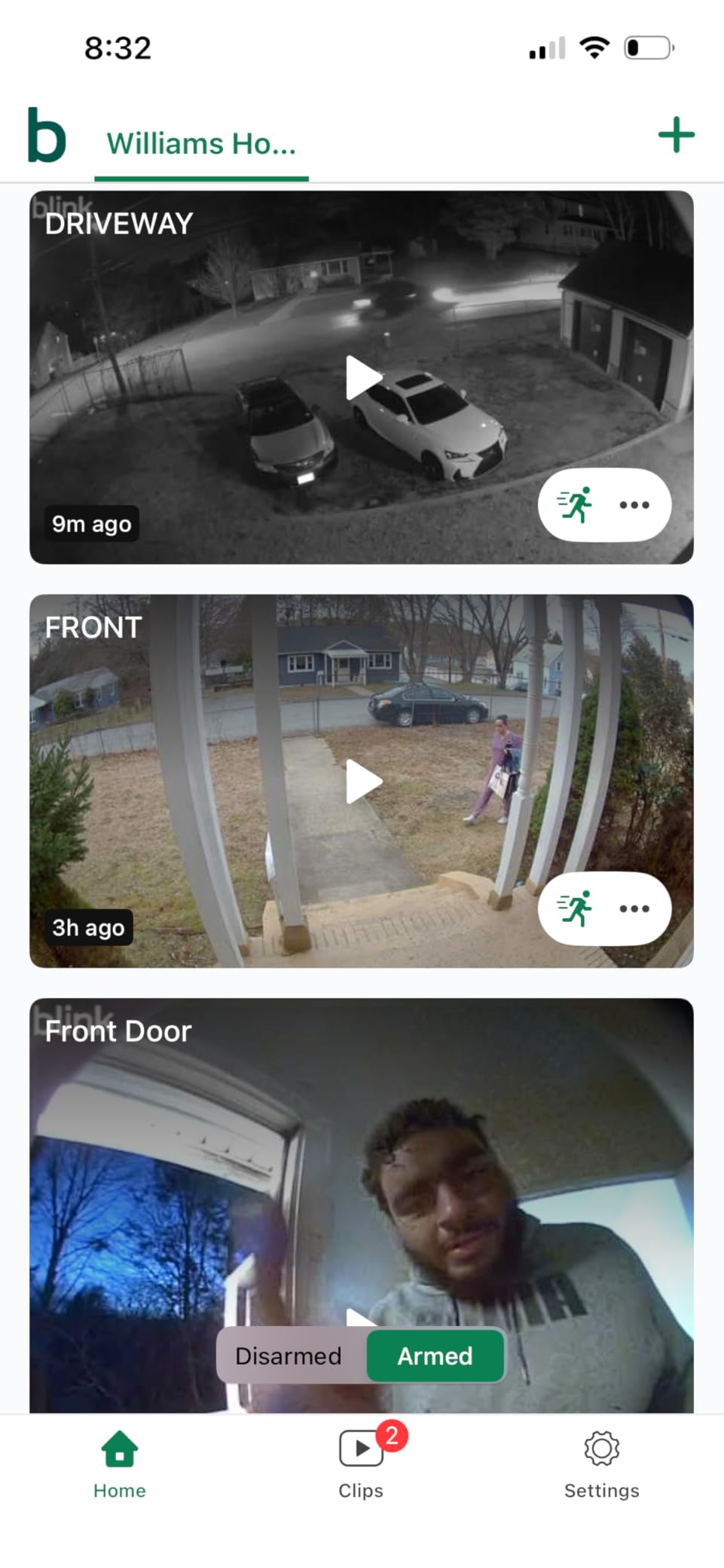Switch the system to Disarmed
Screen dimensions: 724x1568
click(289, 1356)
